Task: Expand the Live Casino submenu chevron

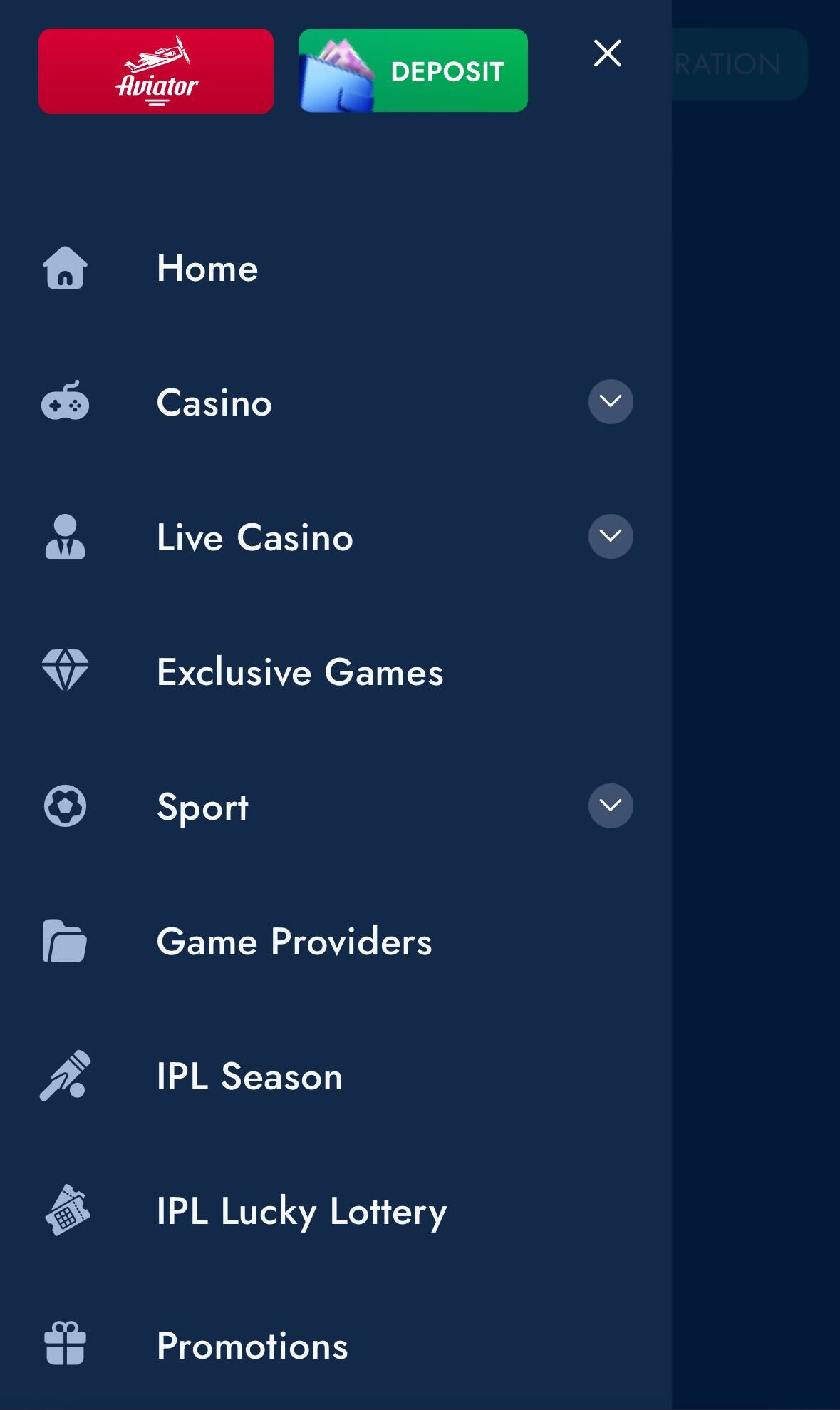Action: (609, 535)
